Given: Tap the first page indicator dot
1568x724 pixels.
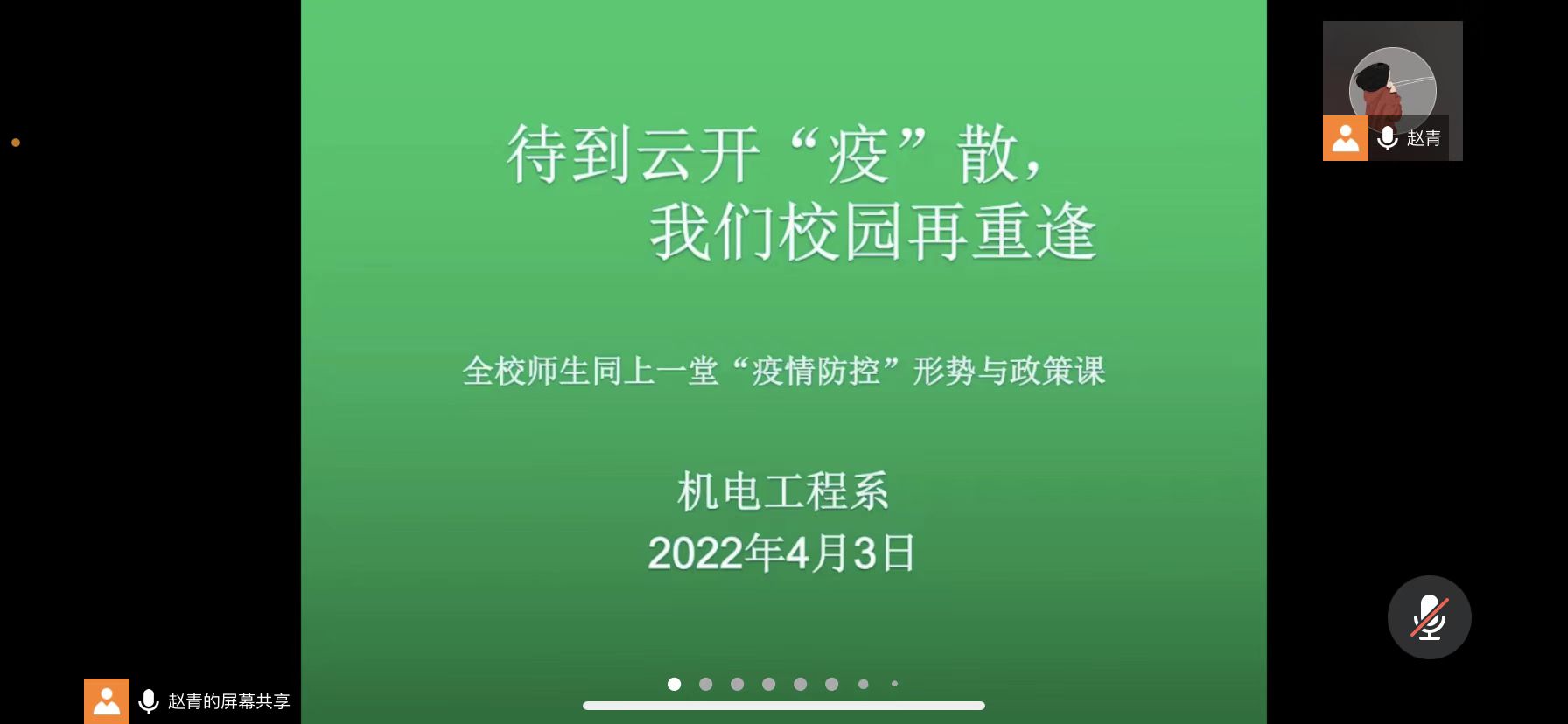Looking at the screenshot, I should (674, 684).
